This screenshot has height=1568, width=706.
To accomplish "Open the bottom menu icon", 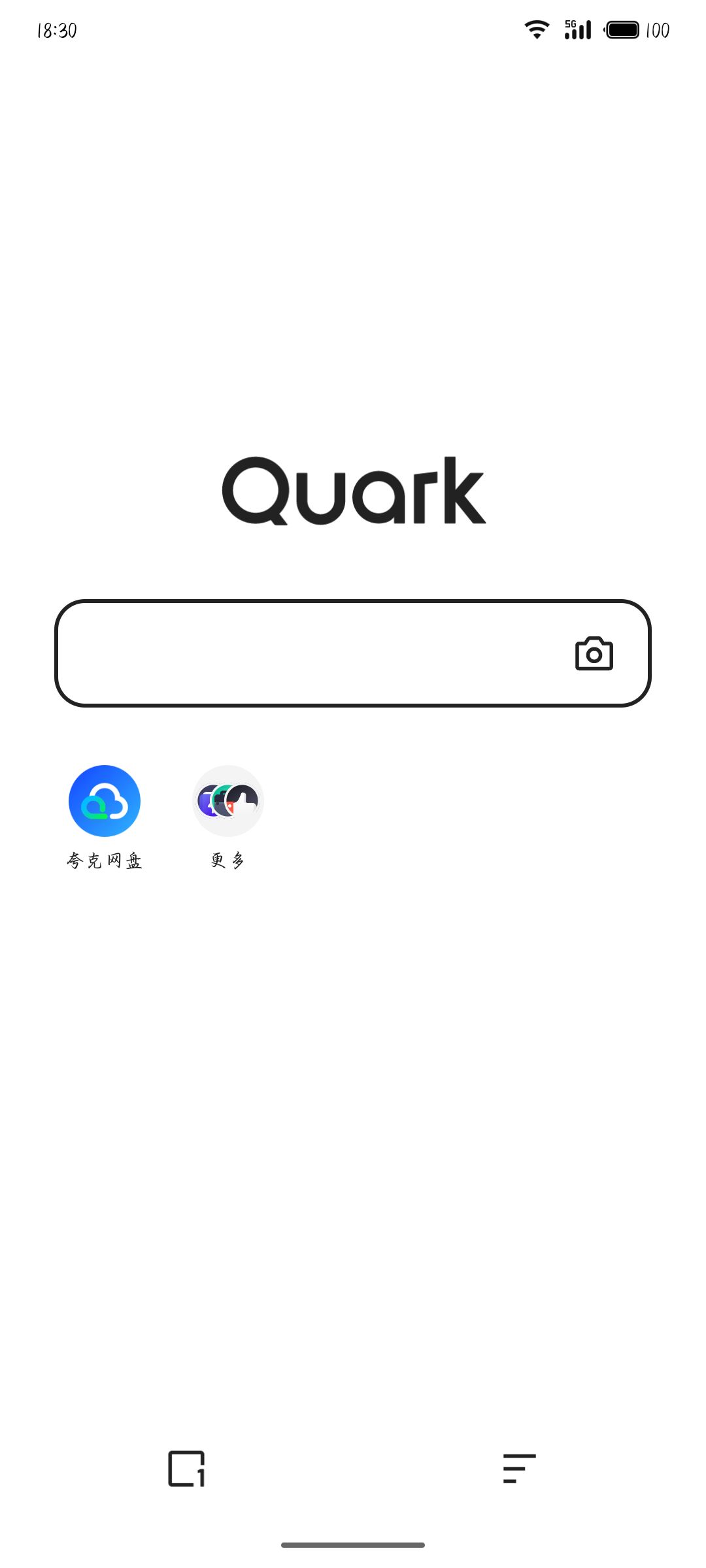I will 519,1469.
